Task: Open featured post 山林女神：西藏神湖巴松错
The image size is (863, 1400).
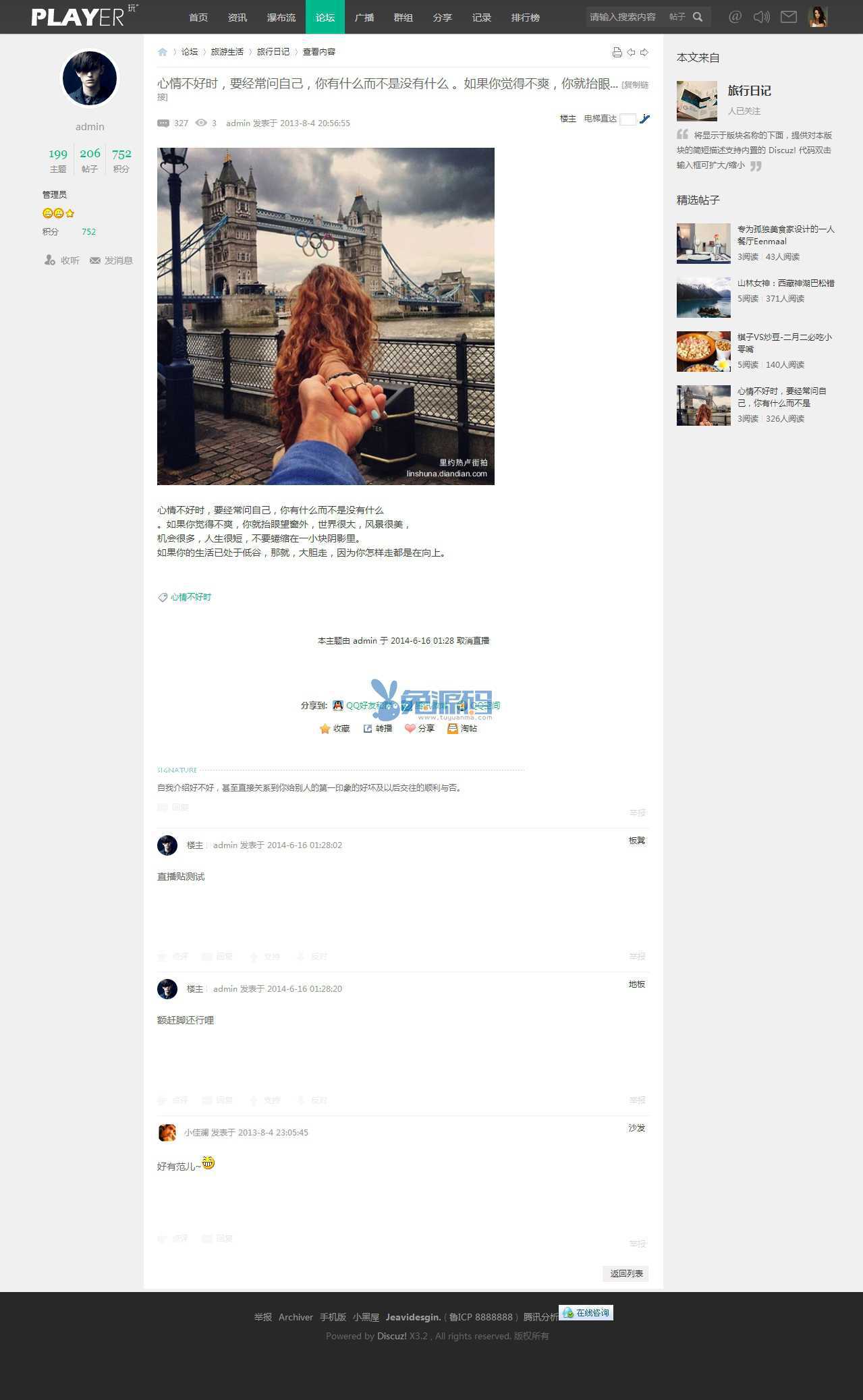Action: [x=785, y=283]
